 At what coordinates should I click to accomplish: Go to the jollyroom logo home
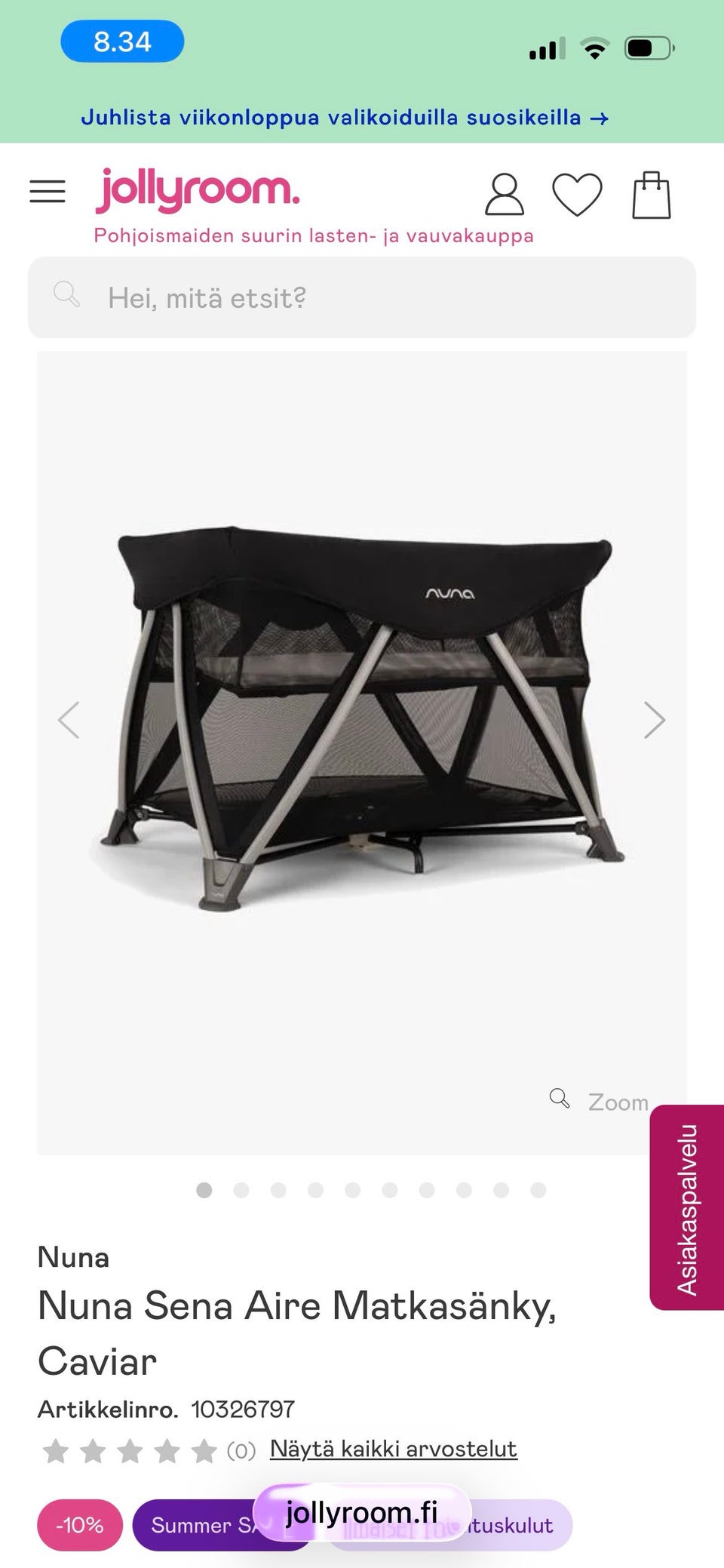[198, 189]
